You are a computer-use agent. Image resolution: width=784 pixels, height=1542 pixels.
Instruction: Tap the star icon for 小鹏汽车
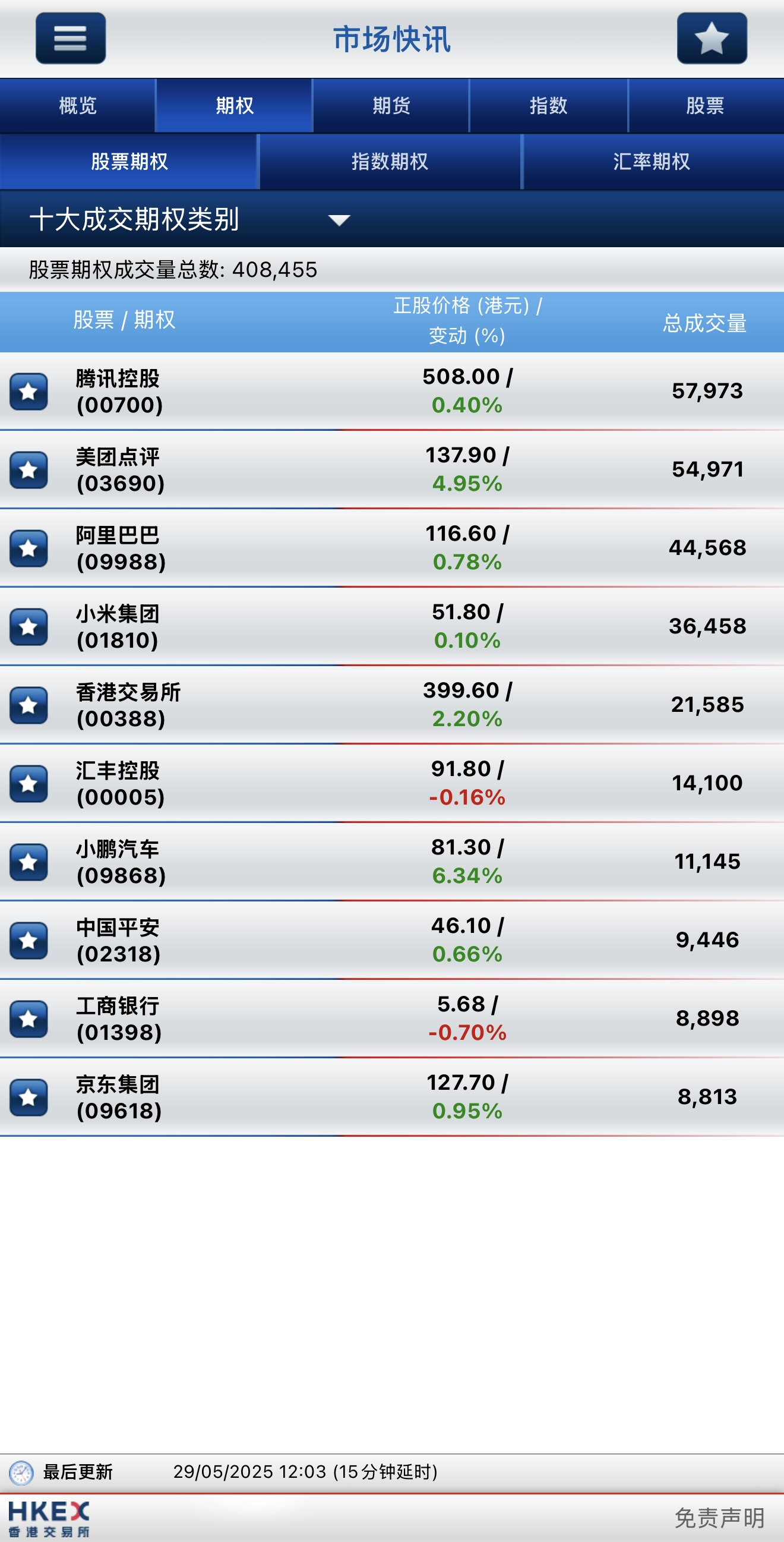(x=28, y=862)
